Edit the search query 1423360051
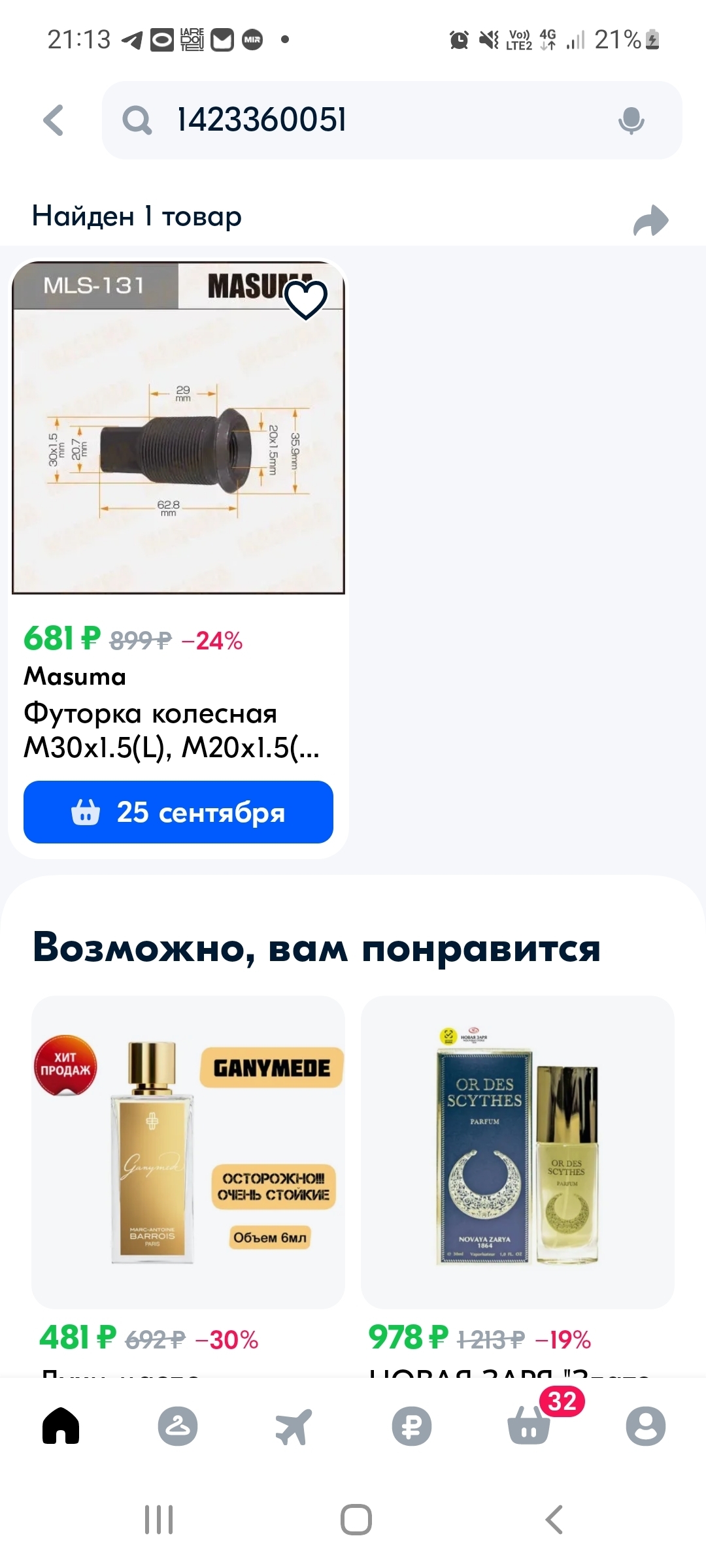 366,120
